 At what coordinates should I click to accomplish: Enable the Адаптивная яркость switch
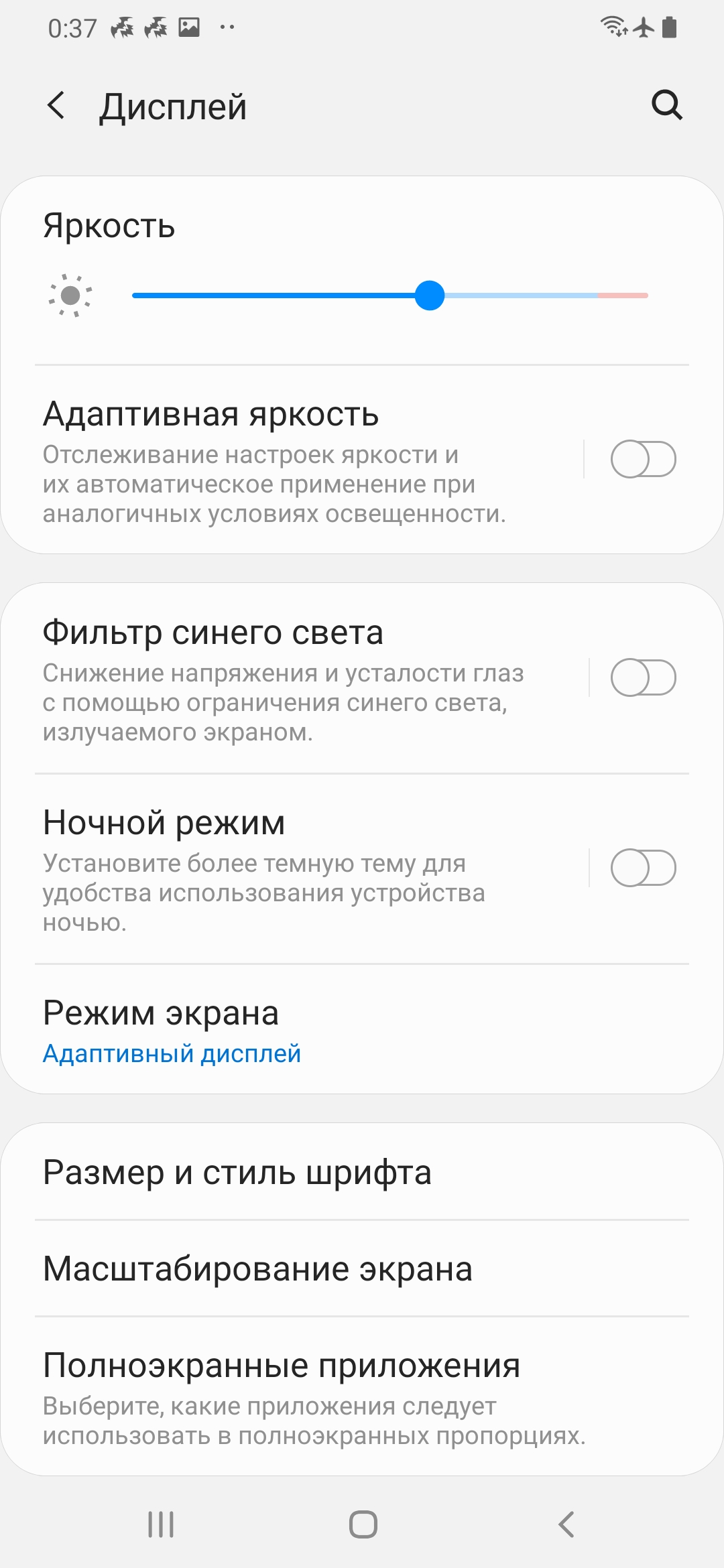click(x=643, y=460)
